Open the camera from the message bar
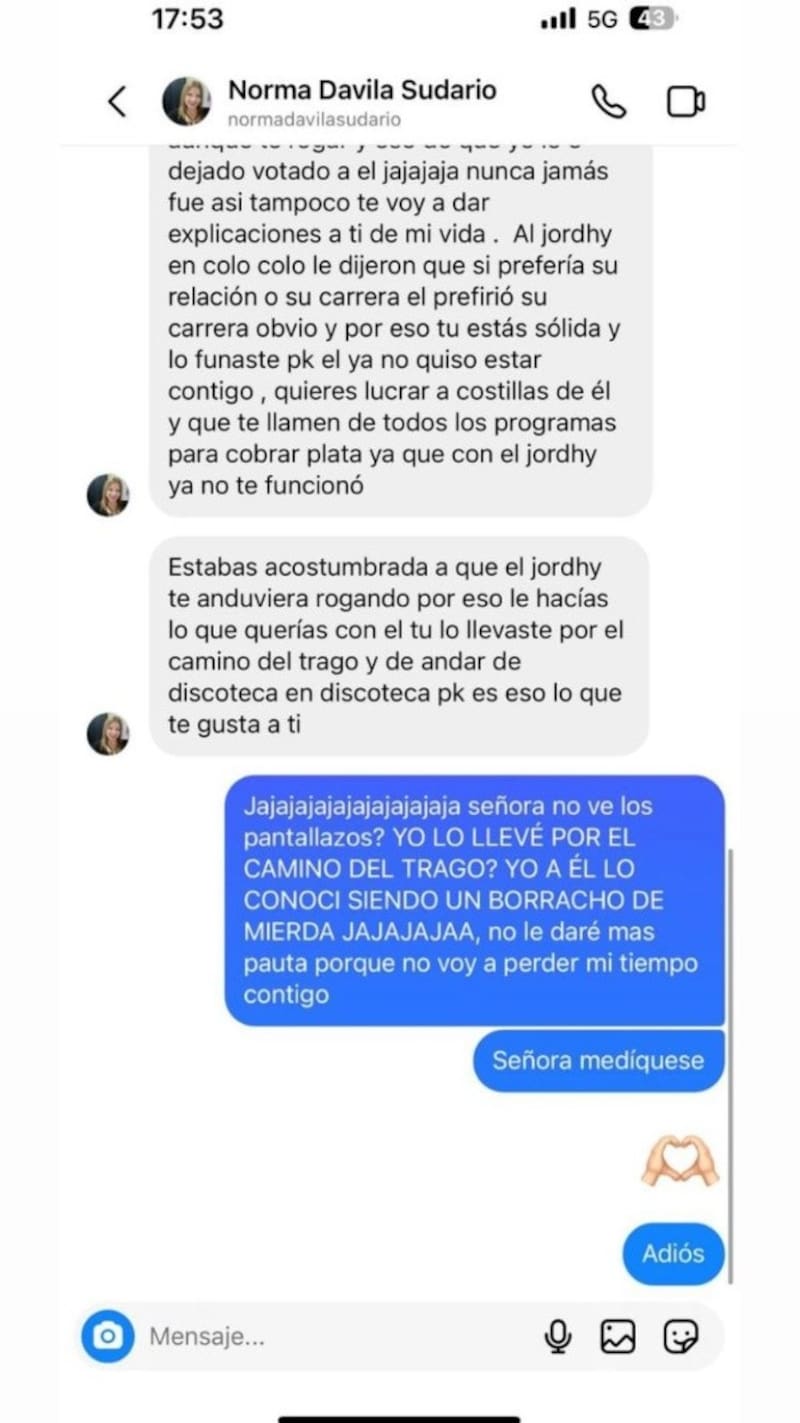Image resolution: width=800 pixels, height=1423 pixels. tap(108, 1336)
